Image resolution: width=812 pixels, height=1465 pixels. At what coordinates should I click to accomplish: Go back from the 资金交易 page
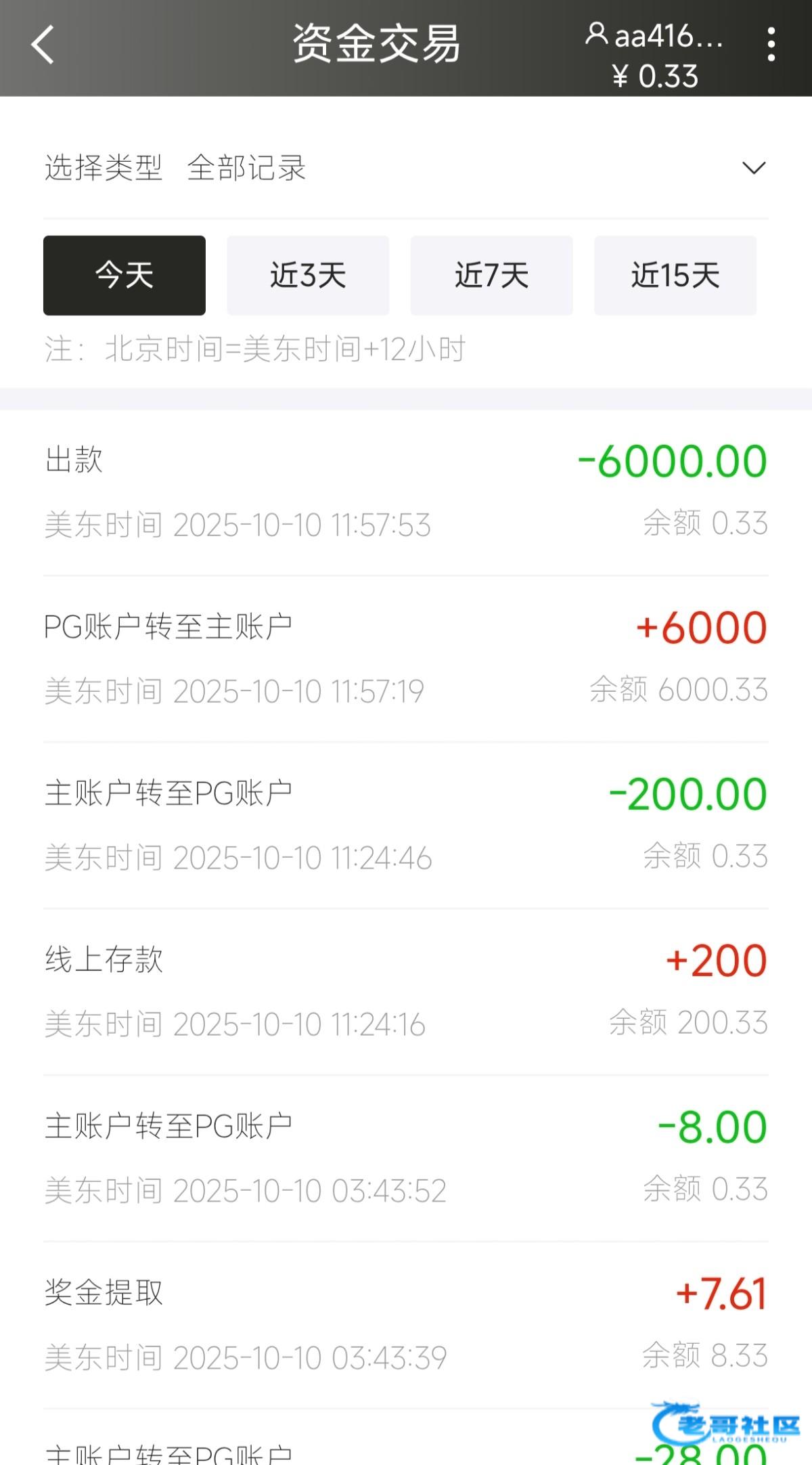click(x=43, y=45)
